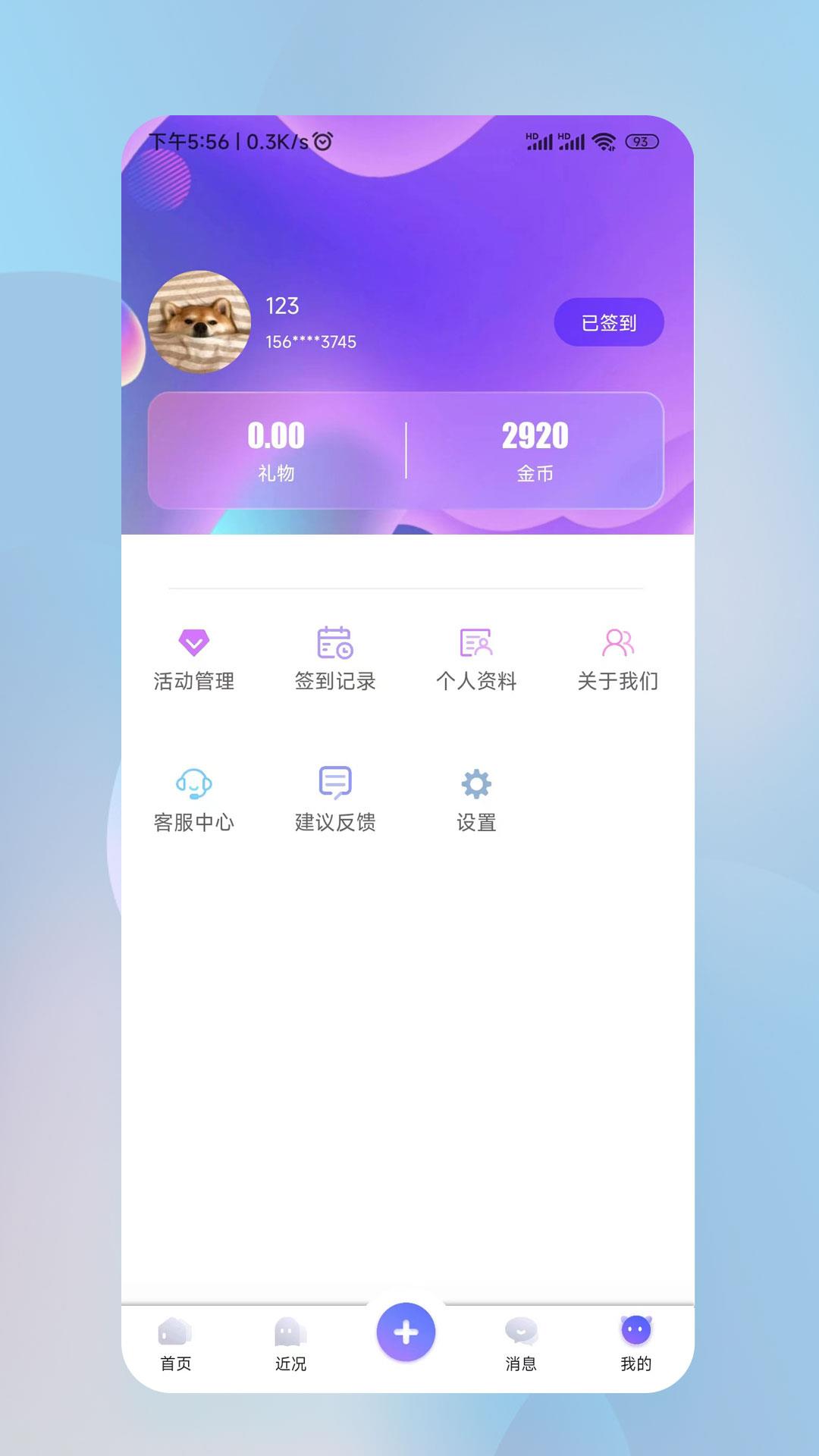
Task: Open 签到记录 check-in records
Action: tap(335, 658)
